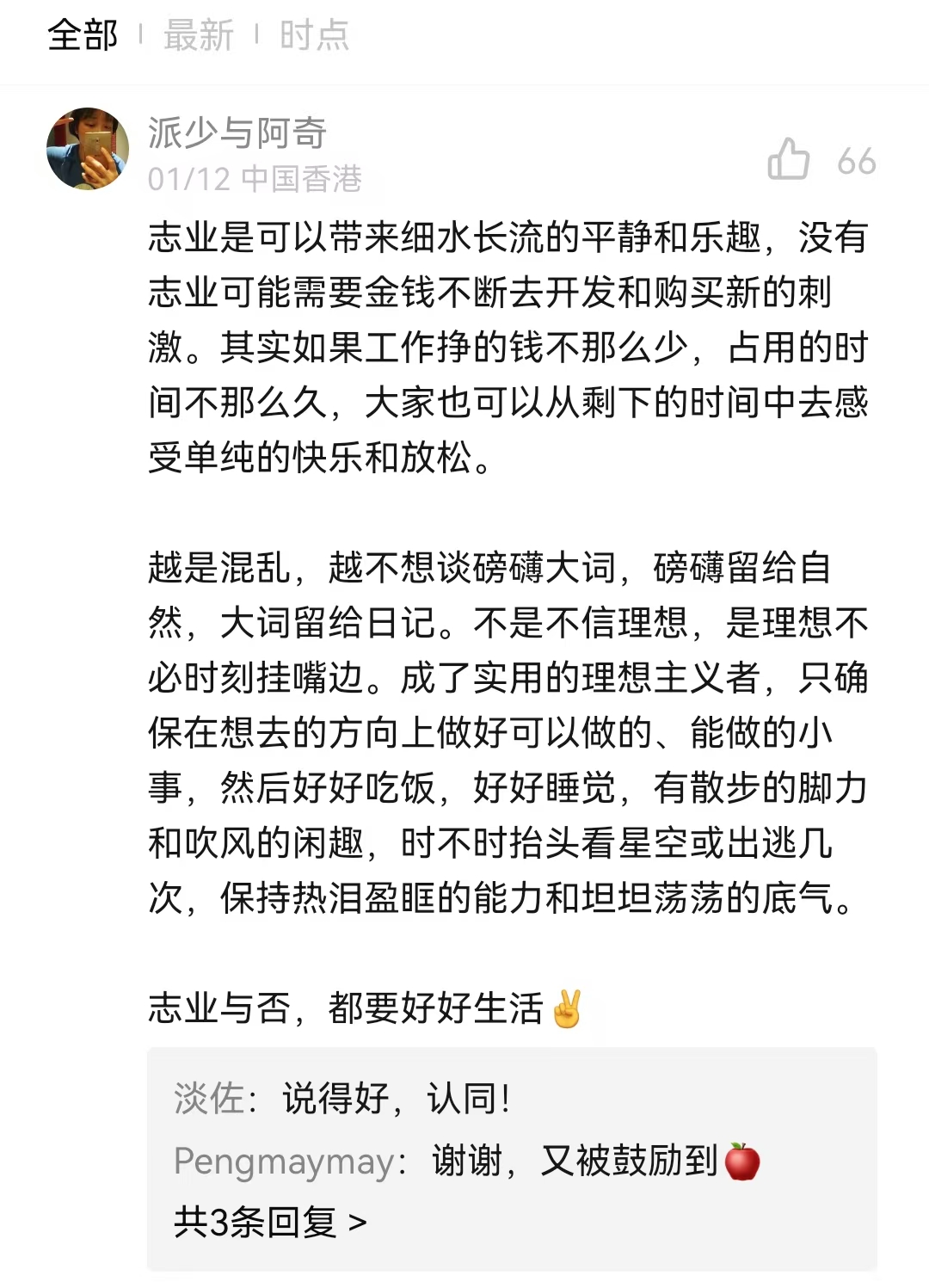Image resolution: width=929 pixels, height=1288 pixels.
Task: Open 派少与阿奇's profile avatar
Action: 87,148
